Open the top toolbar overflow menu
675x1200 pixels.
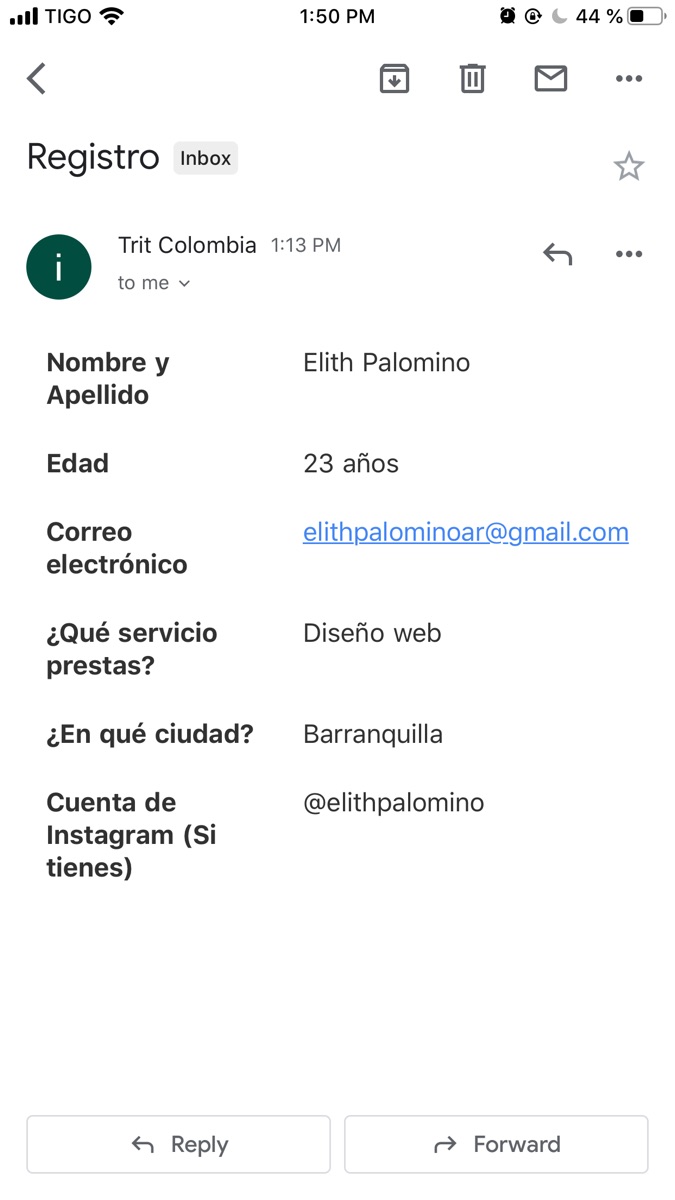(629, 78)
